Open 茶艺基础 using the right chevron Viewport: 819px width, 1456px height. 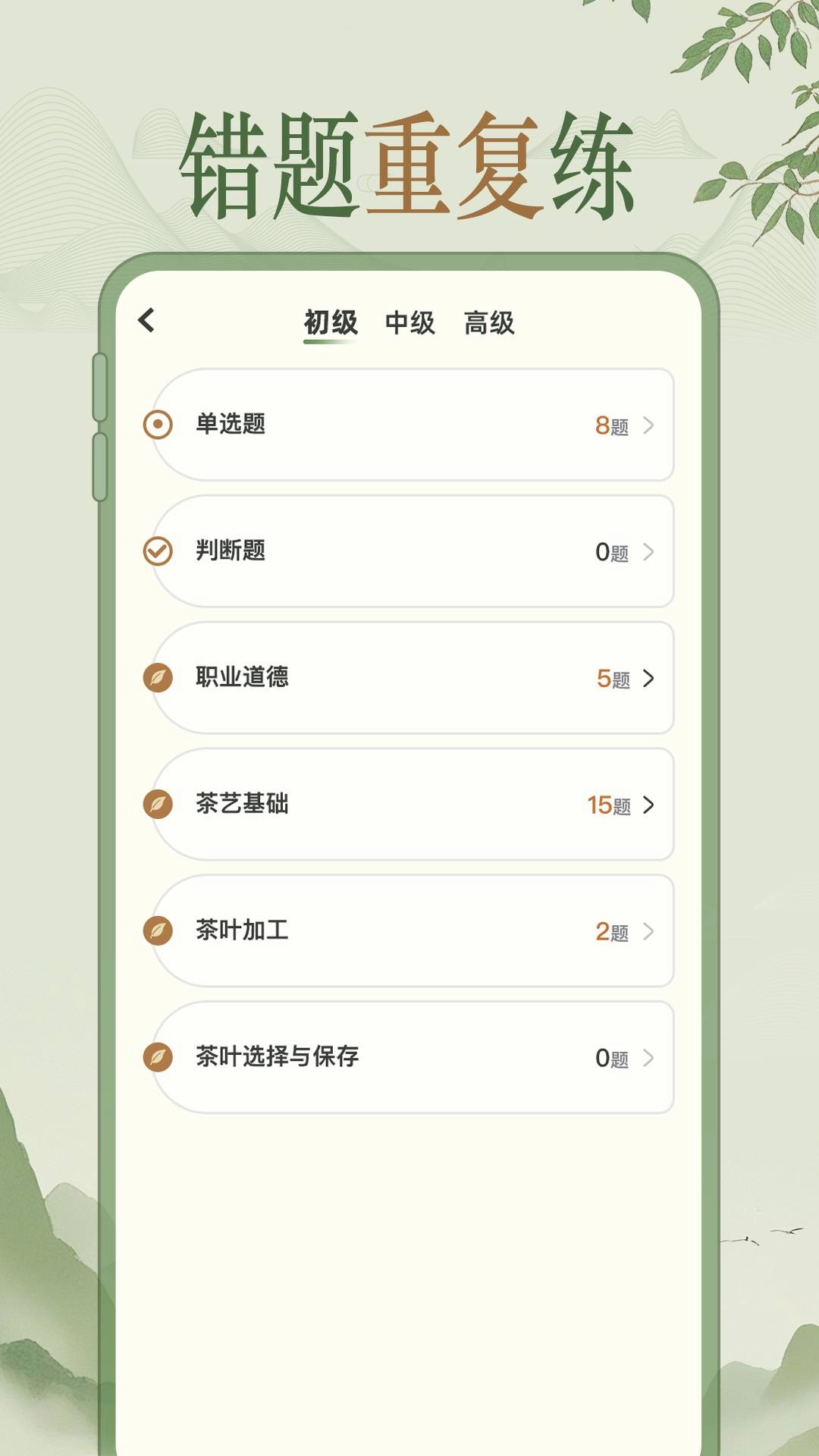pyautogui.click(x=650, y=805)
